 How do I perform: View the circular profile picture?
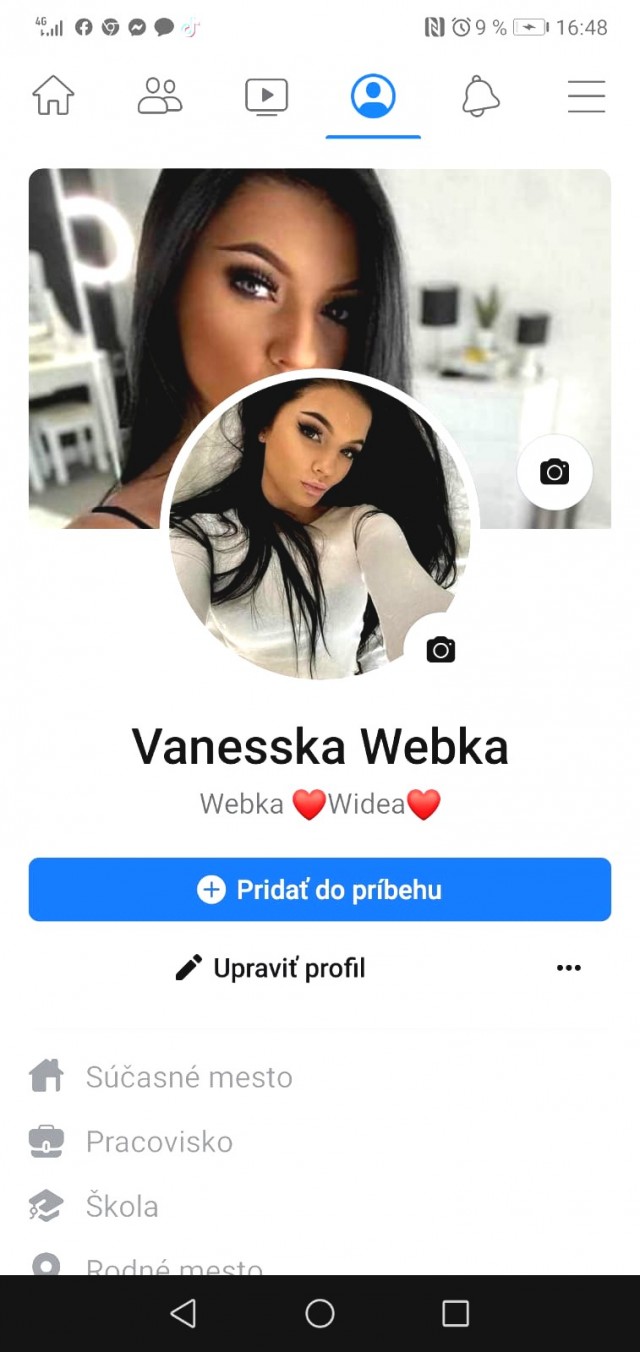click(x=320, y=528)
